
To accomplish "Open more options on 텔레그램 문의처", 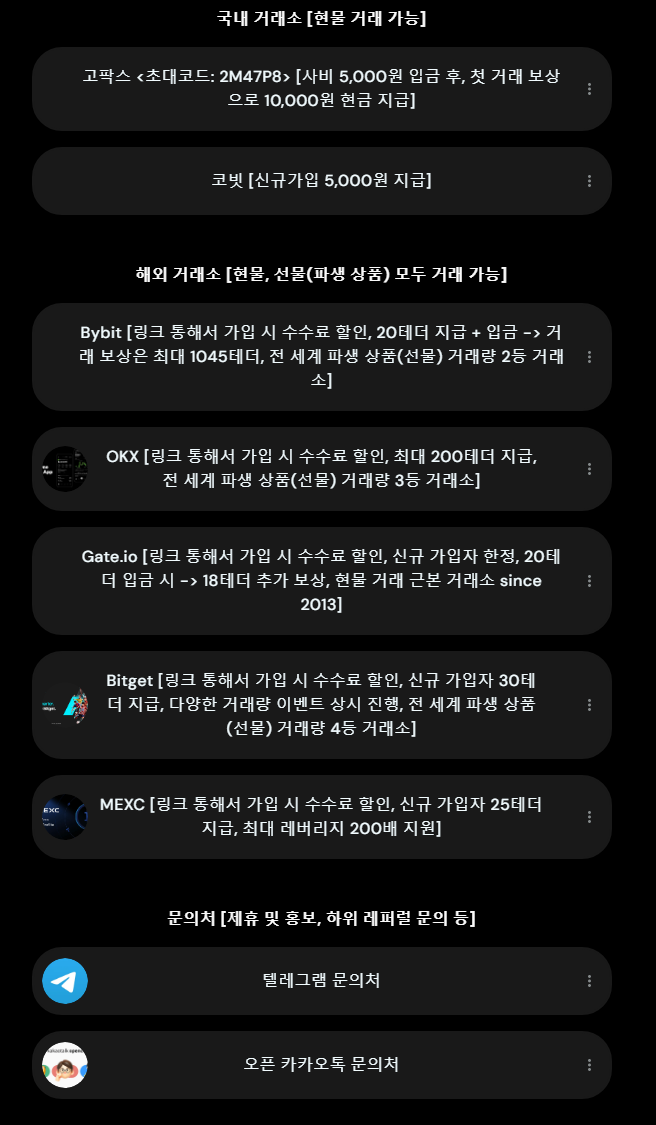I will (589, 981).
